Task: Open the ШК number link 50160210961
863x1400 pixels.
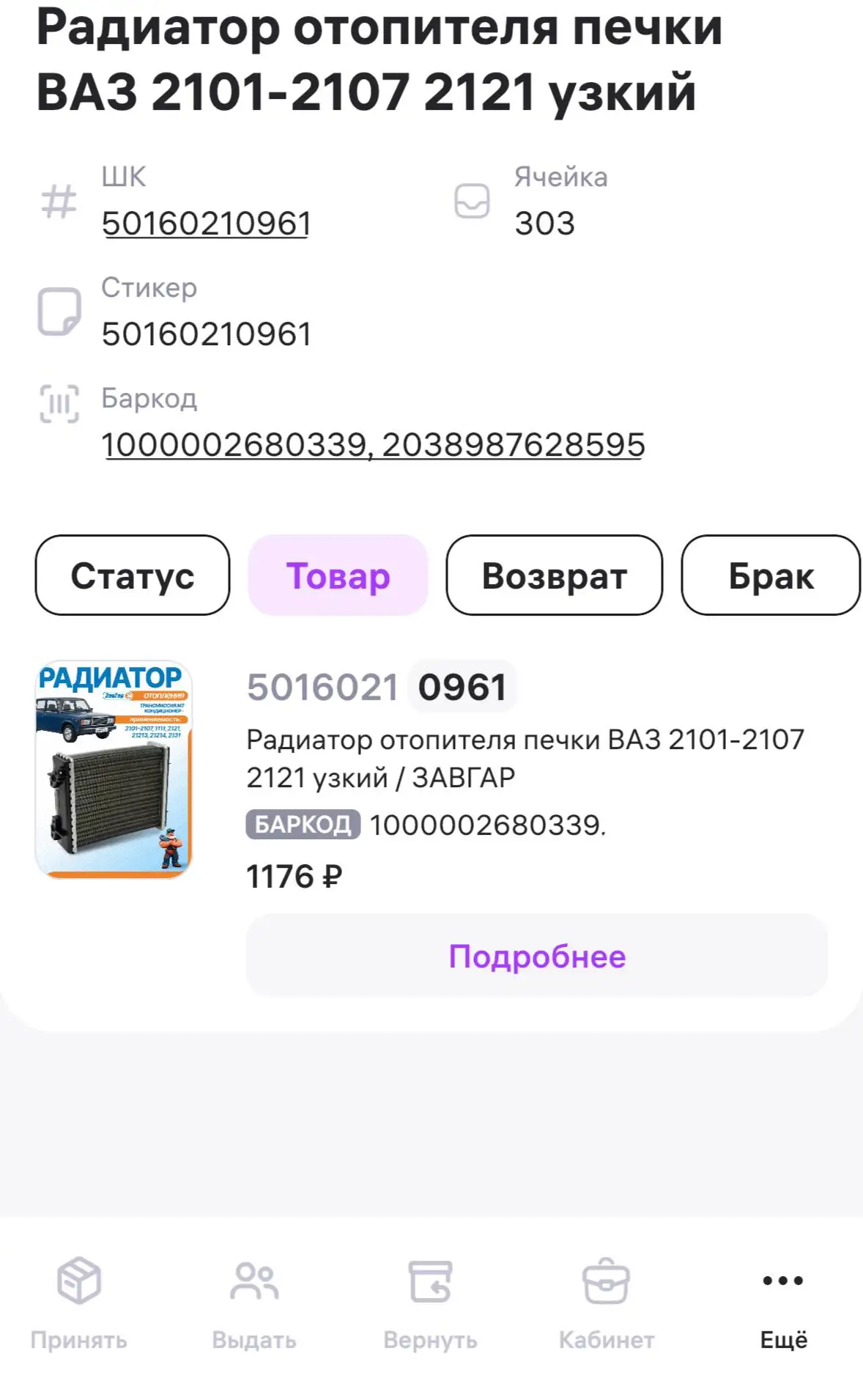Action: tap(207, 221)
